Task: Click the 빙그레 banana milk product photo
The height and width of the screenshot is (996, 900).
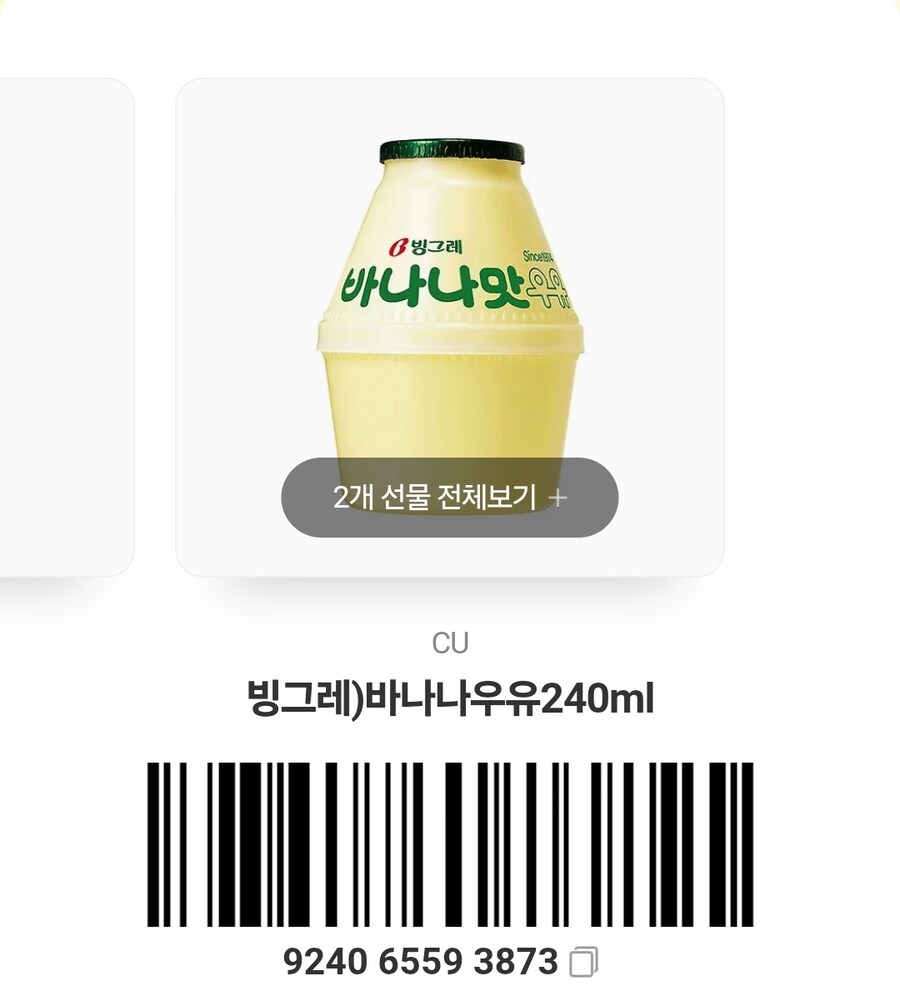Action: pos(450,300)
